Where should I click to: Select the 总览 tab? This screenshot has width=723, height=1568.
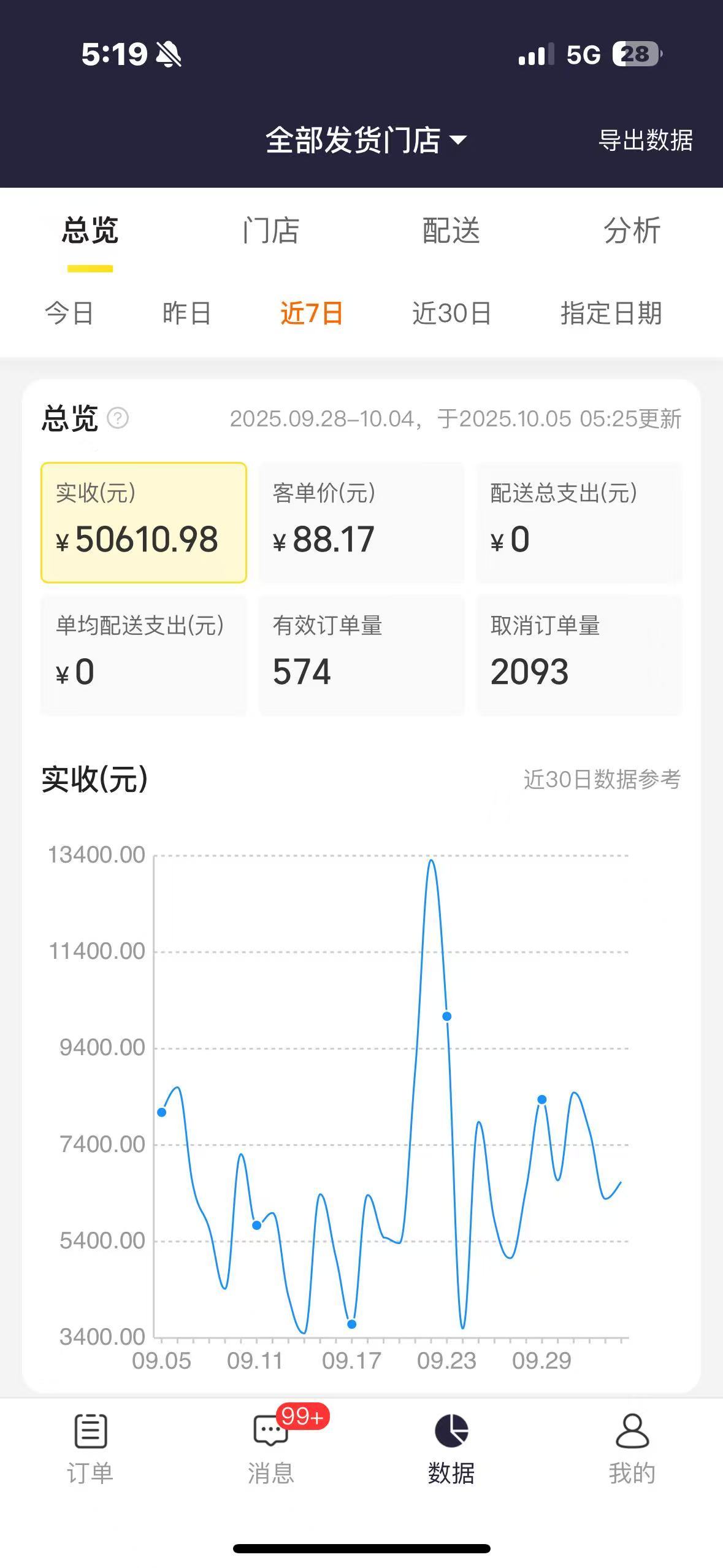(x=90, y=231)
